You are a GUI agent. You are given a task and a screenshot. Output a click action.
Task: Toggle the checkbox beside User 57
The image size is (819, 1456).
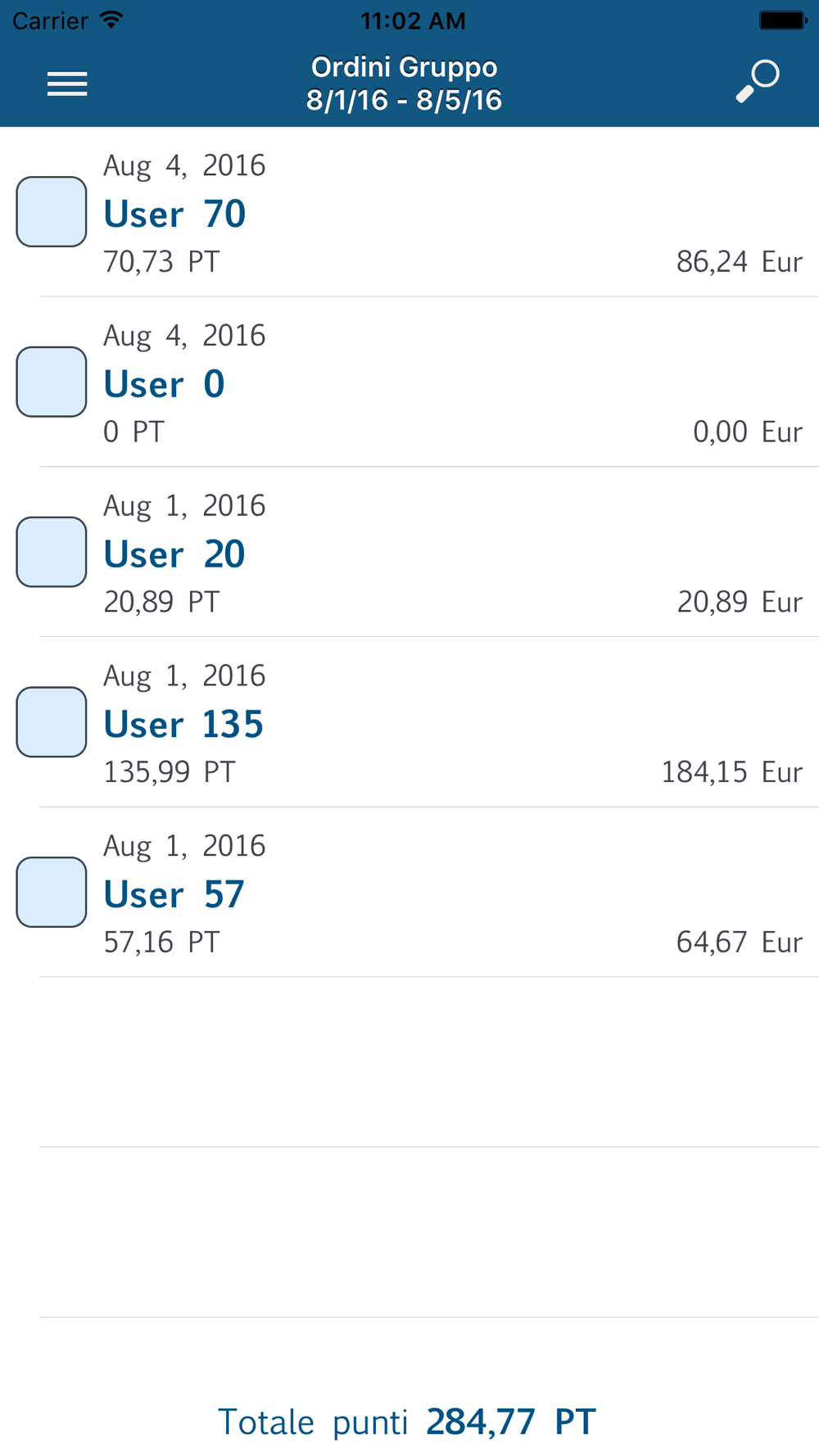pyautogui.click(x=52, y=893)
